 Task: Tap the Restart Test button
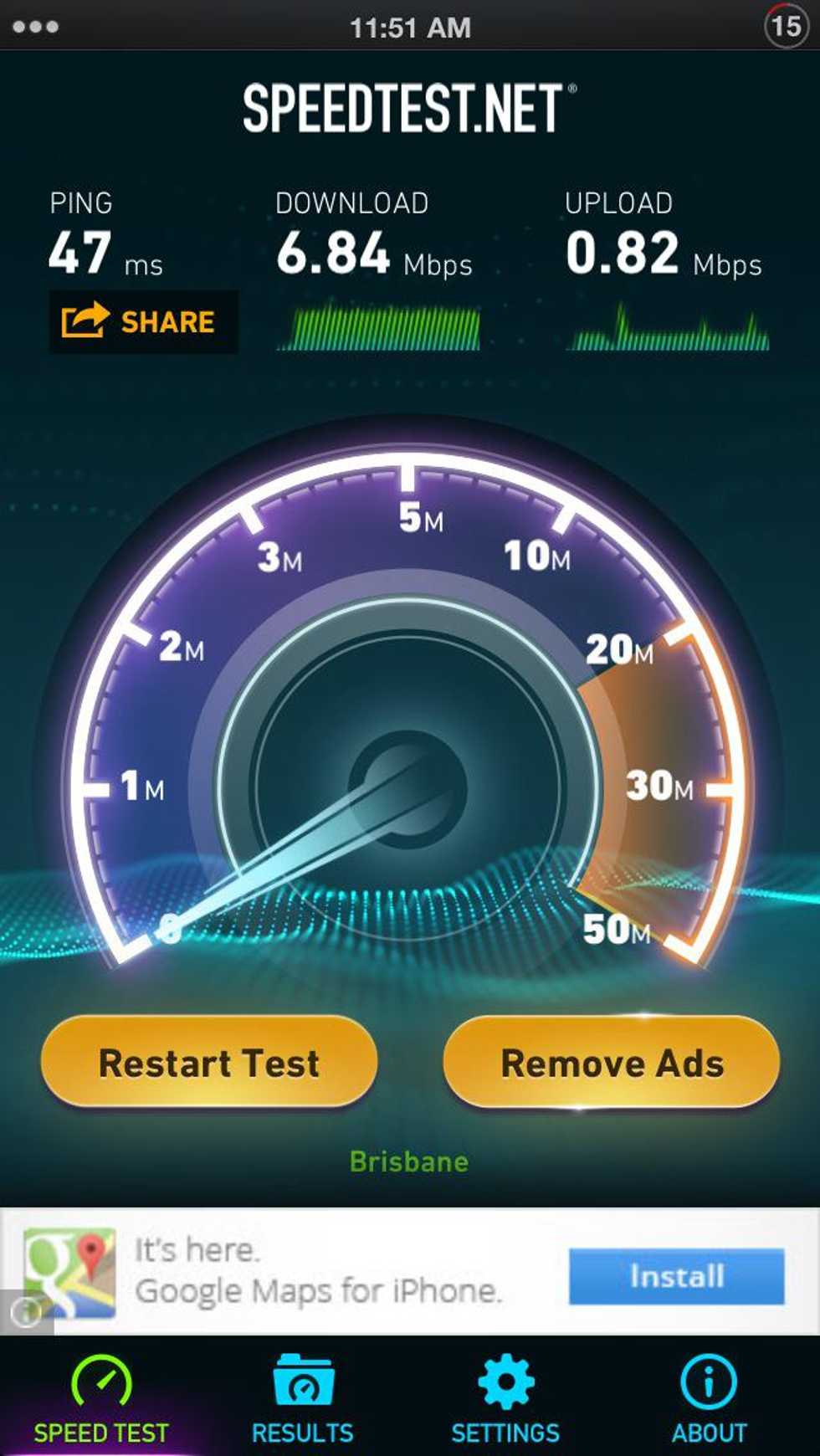point(209,1063)
